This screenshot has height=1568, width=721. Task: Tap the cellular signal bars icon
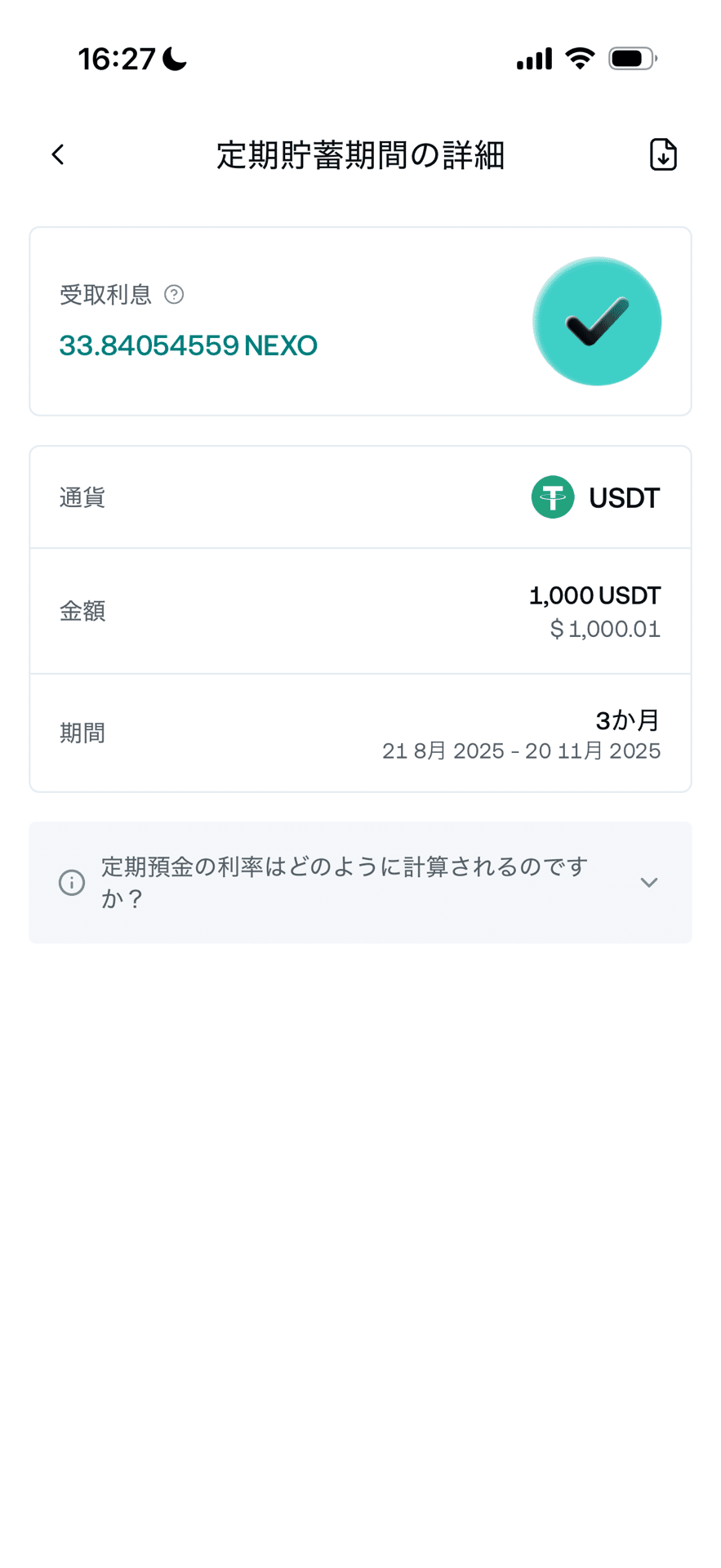[532, 58]
